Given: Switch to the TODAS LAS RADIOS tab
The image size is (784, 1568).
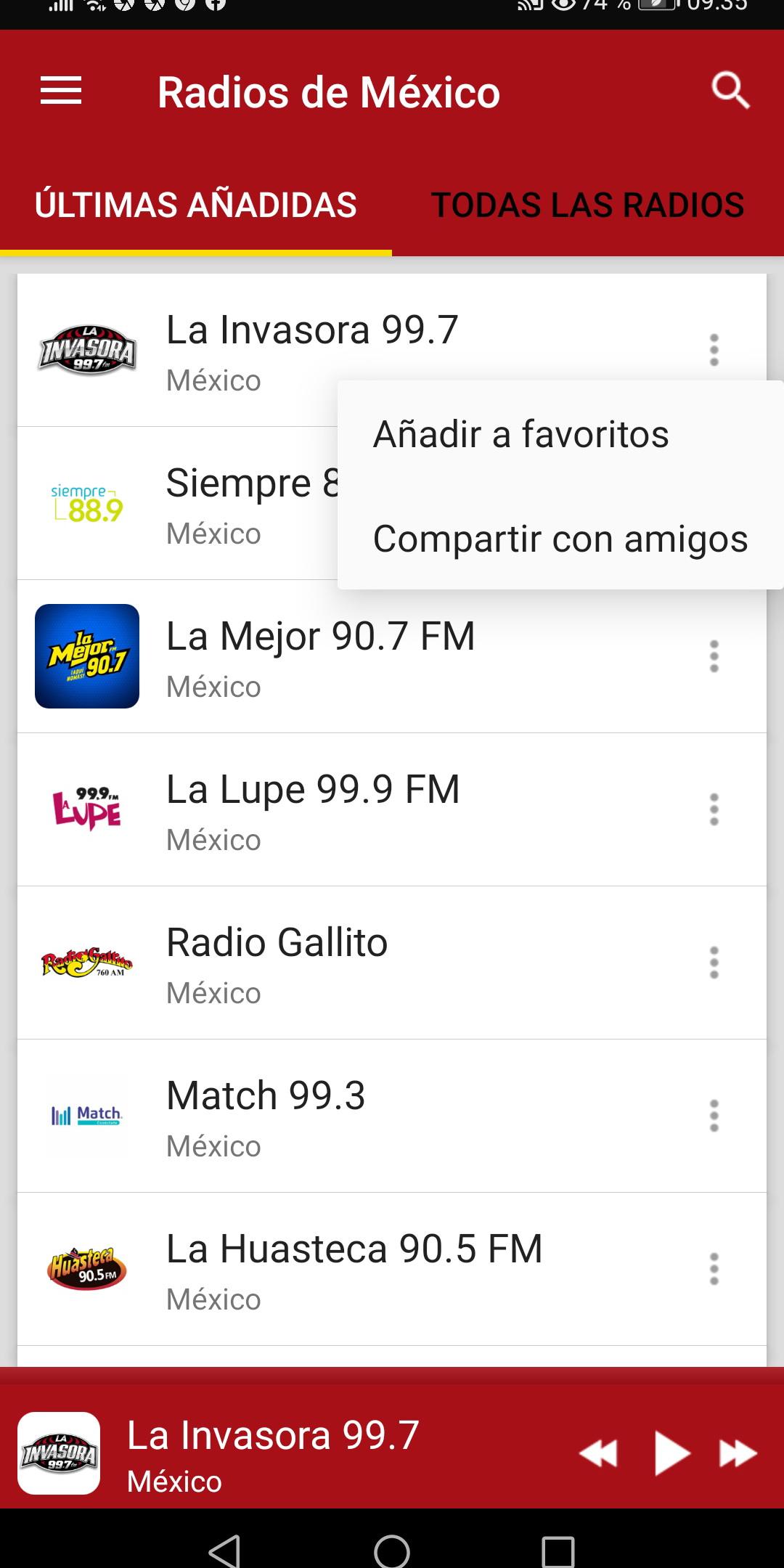Looking at the screenshot, I should 587,204.
